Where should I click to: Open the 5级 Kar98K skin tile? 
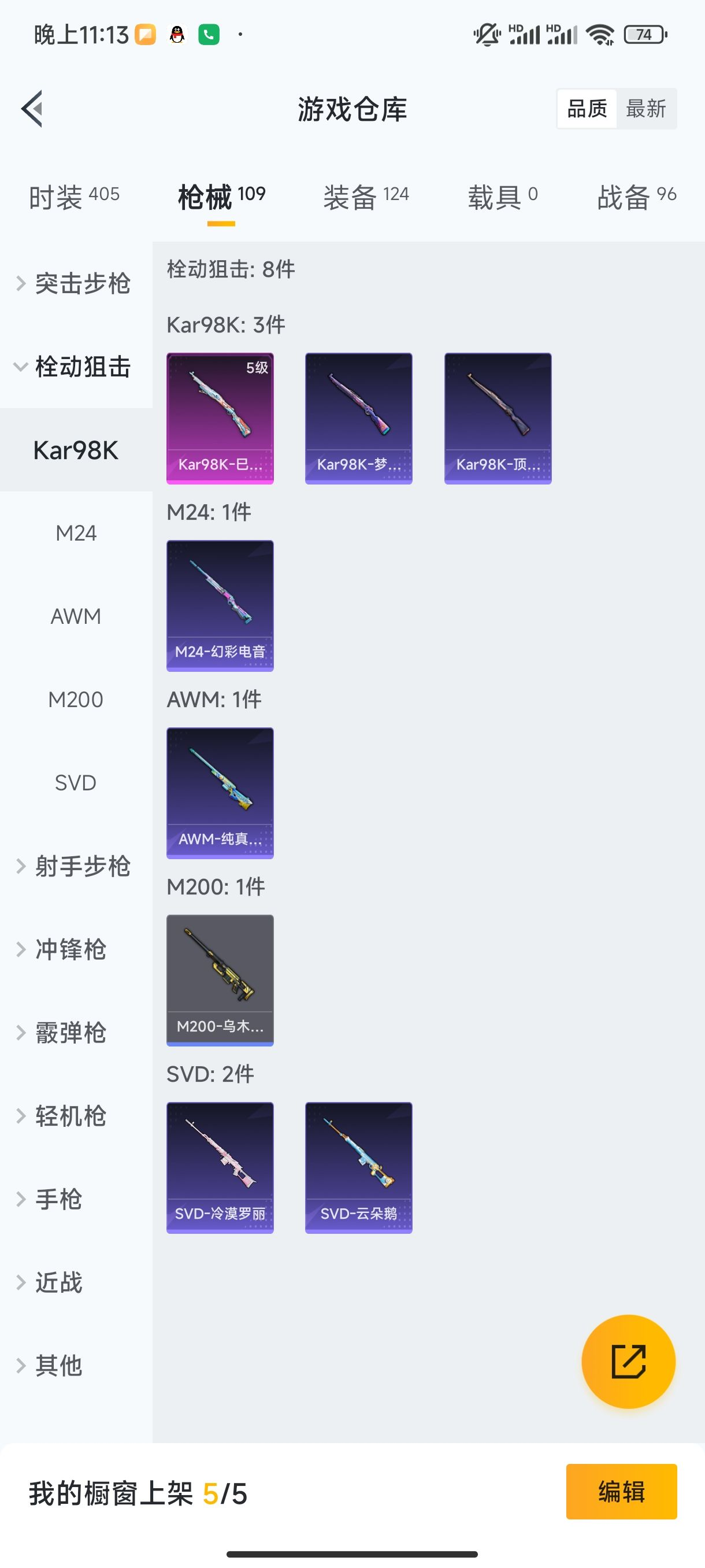coord(220,418)
